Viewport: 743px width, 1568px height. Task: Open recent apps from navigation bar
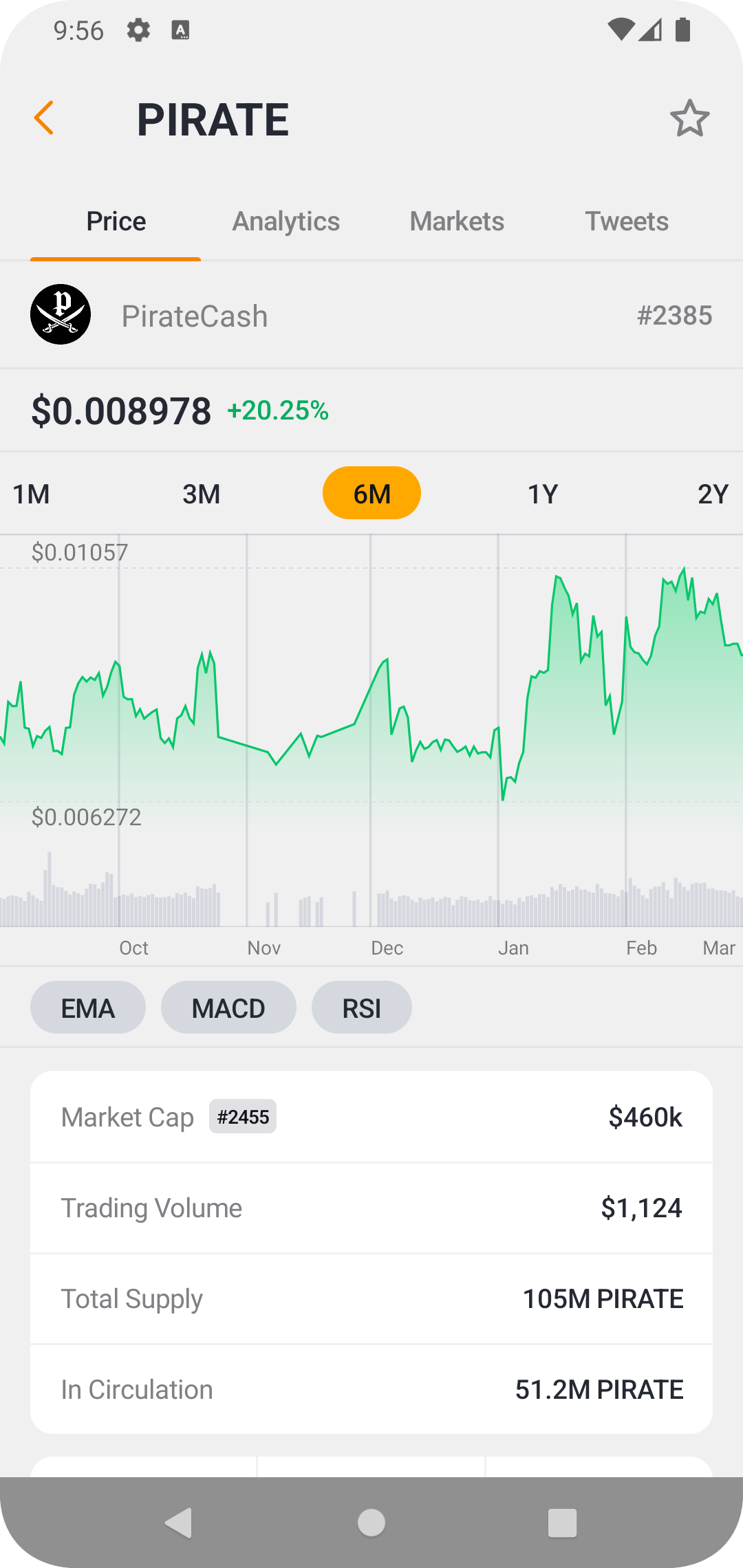[x=562, y=1523]
